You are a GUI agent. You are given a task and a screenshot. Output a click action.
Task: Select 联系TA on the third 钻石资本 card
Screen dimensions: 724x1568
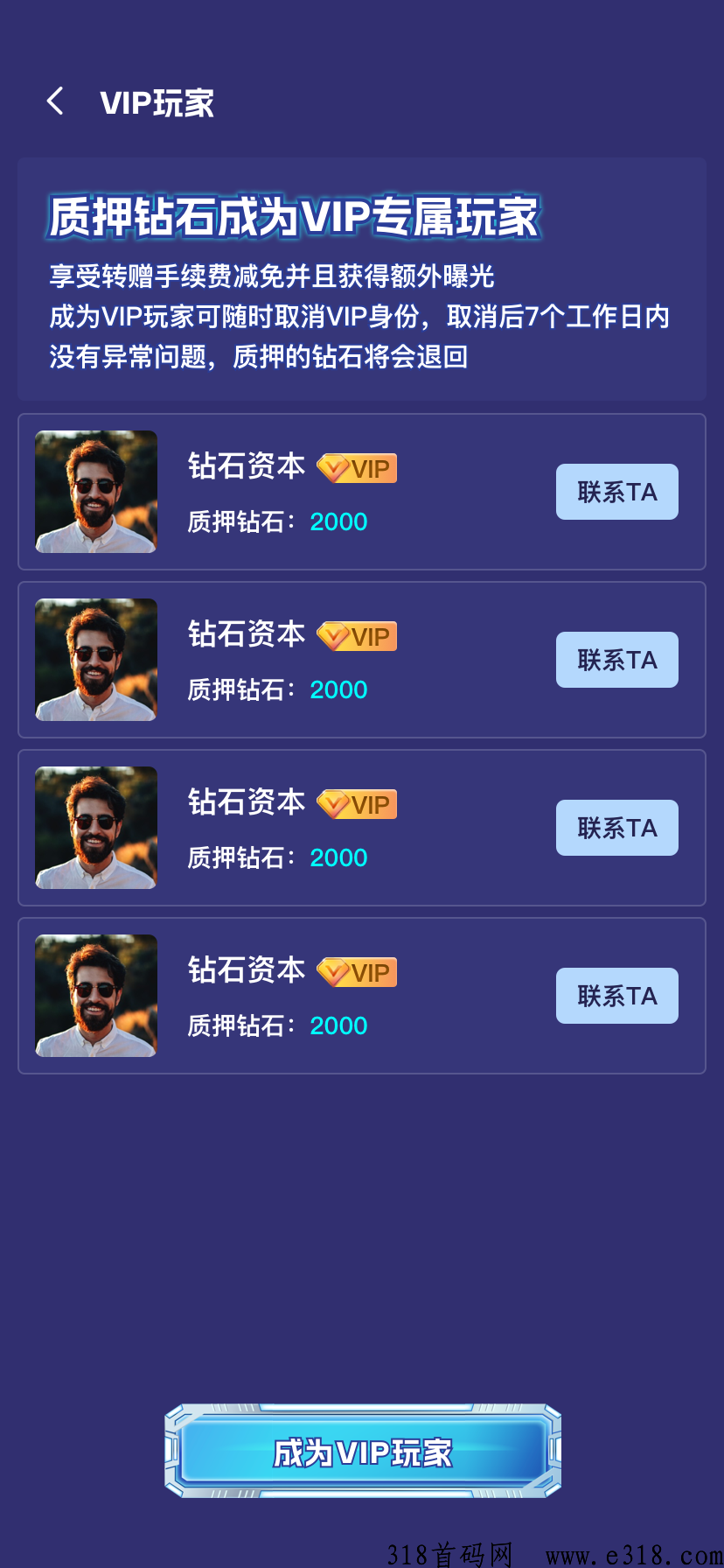(x=616, y=828)
